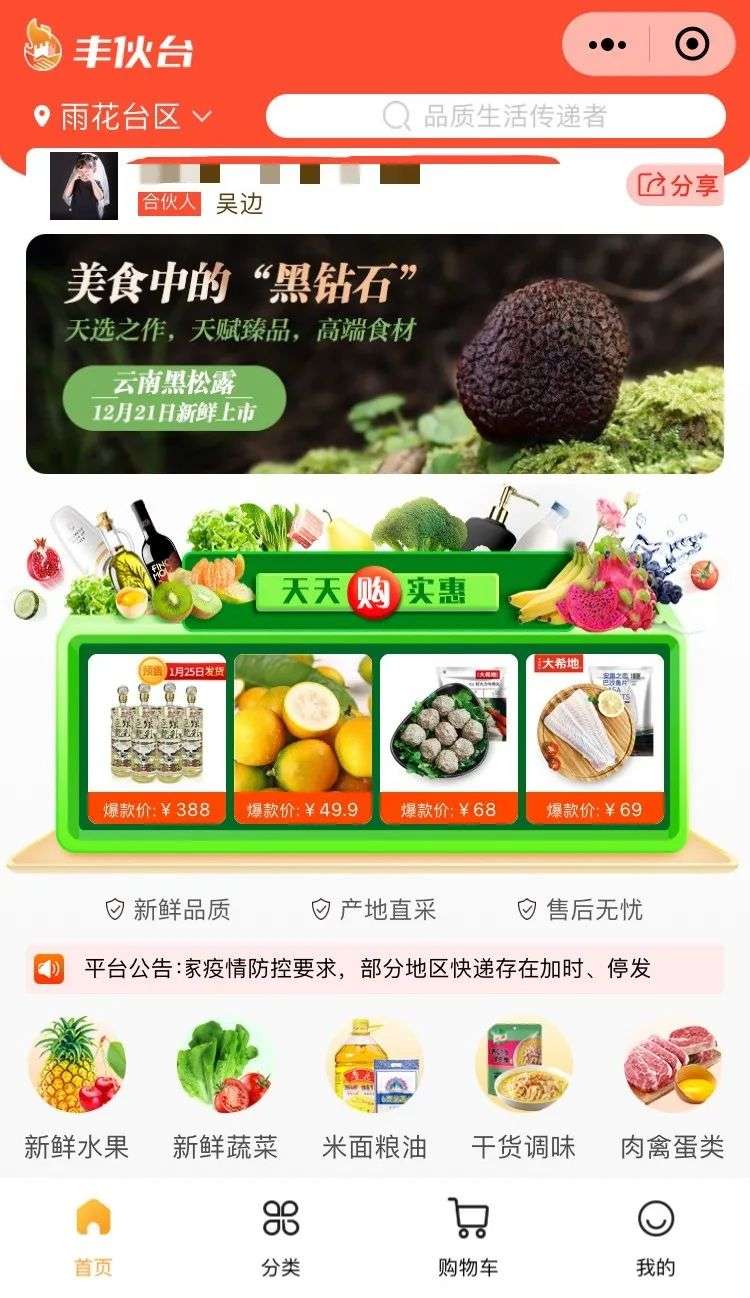750x1298 pixels.
Task: Switch to the 我的 profile tab
Action: pos(656,1238)
